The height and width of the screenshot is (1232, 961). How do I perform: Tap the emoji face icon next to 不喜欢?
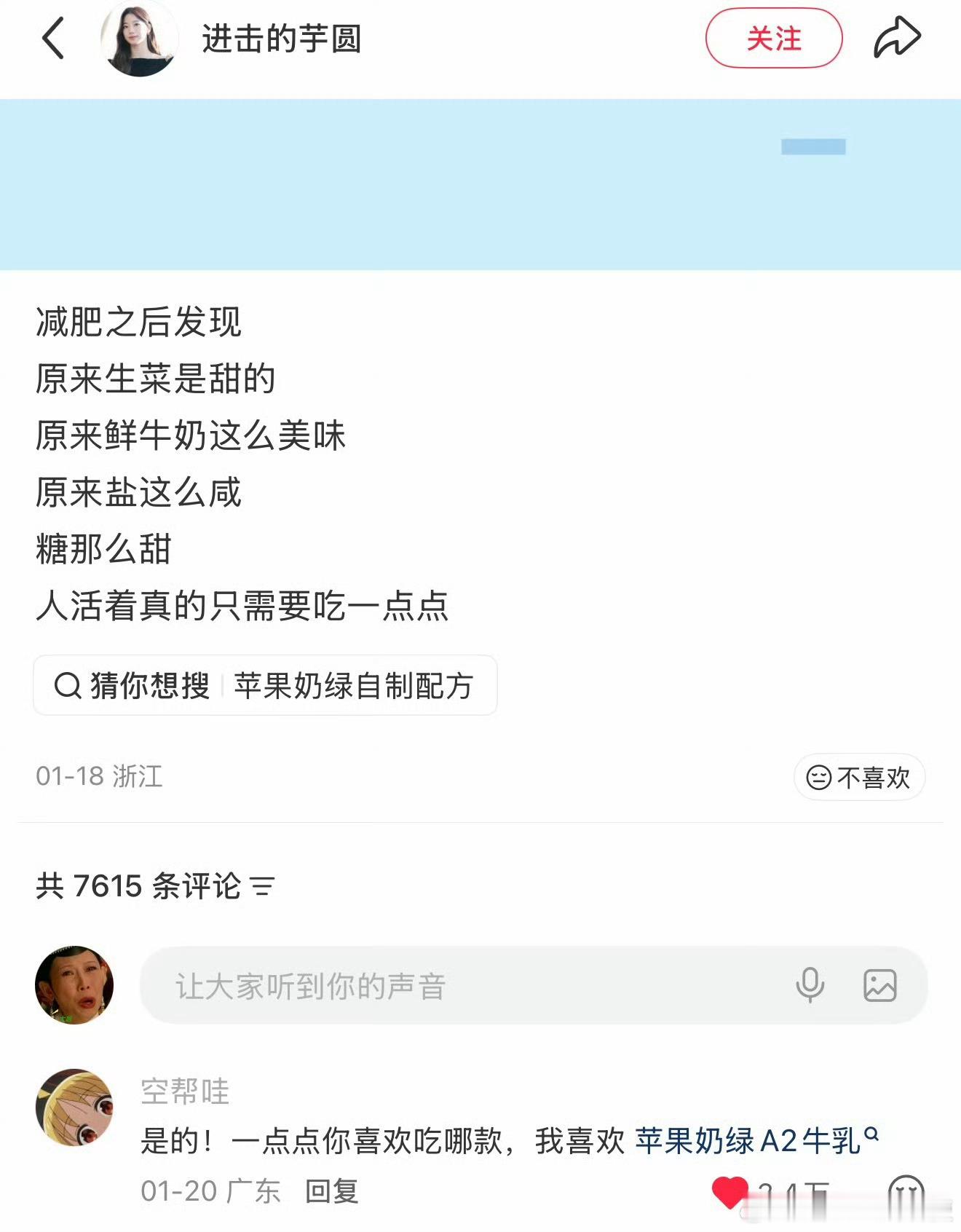(x=819, y=778)
